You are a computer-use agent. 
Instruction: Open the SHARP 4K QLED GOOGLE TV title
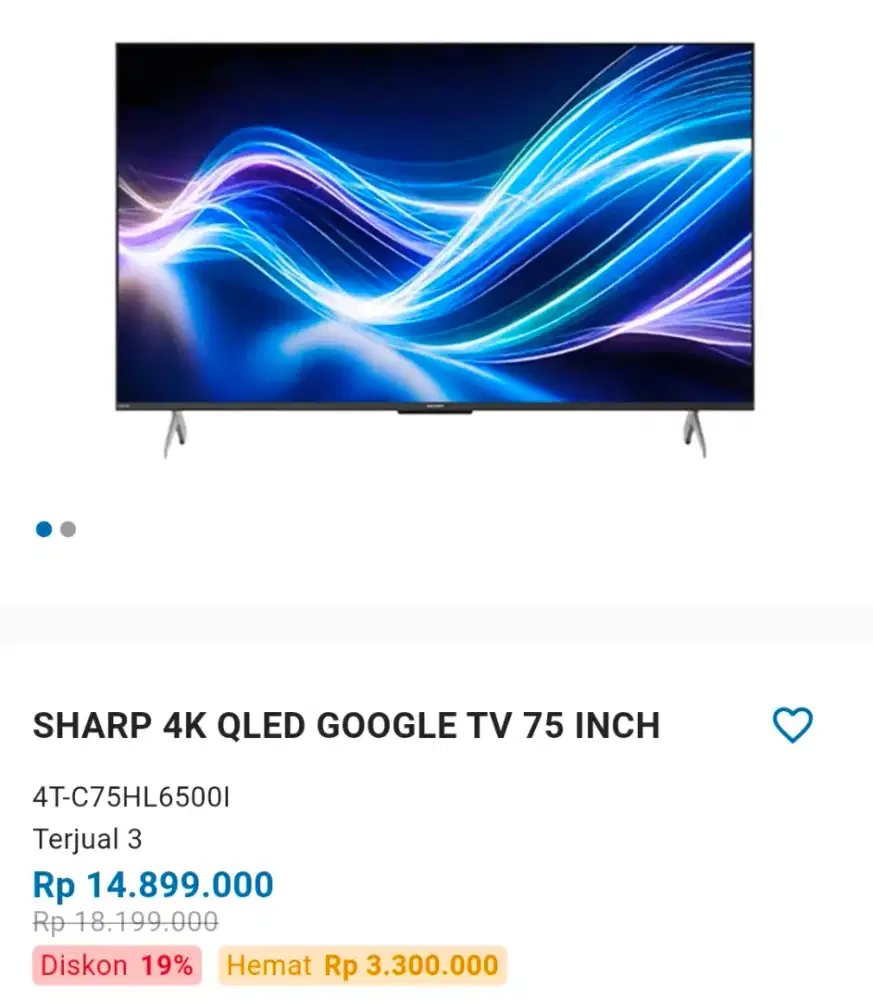[x=347, y=726]
